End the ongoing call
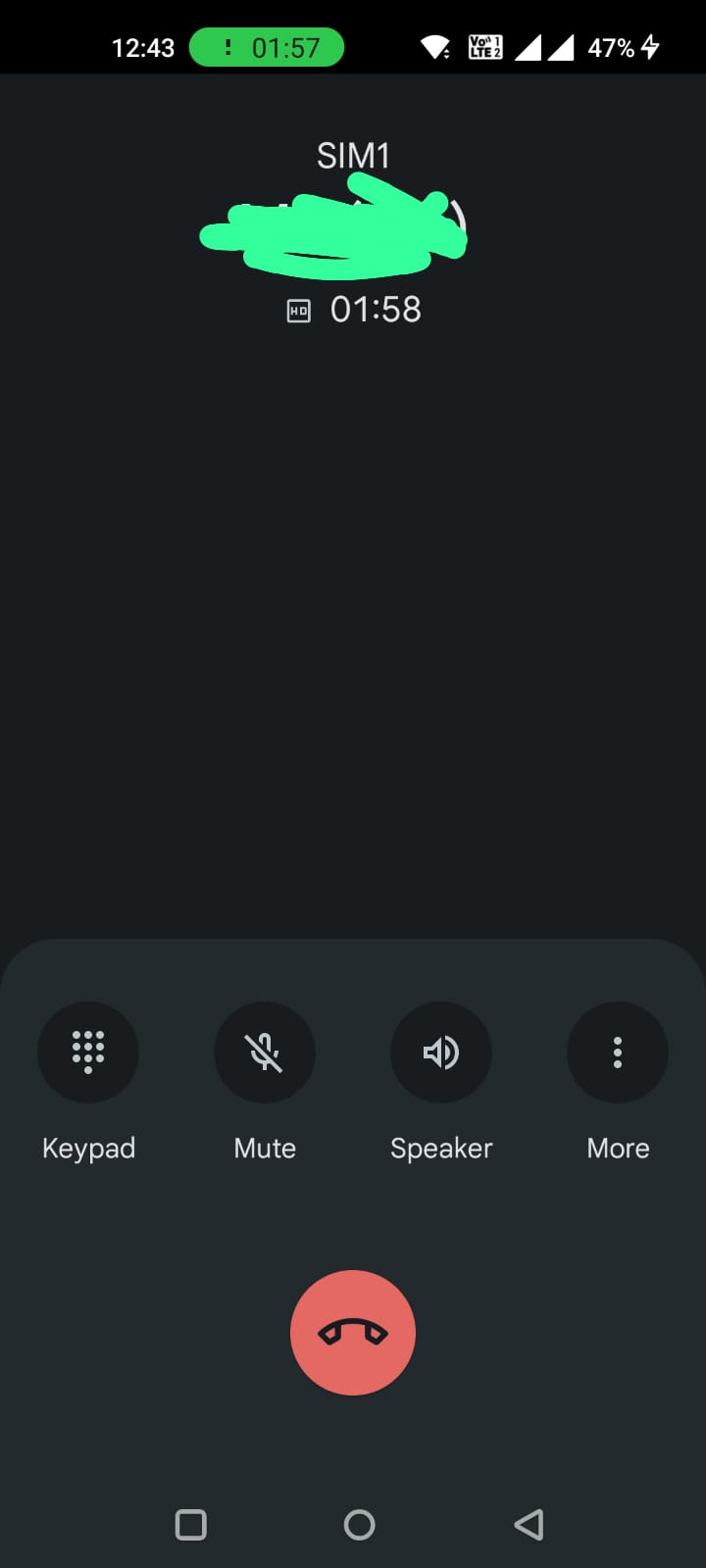This screenshot has height=1568, width=706. [x=353, y=1333]
